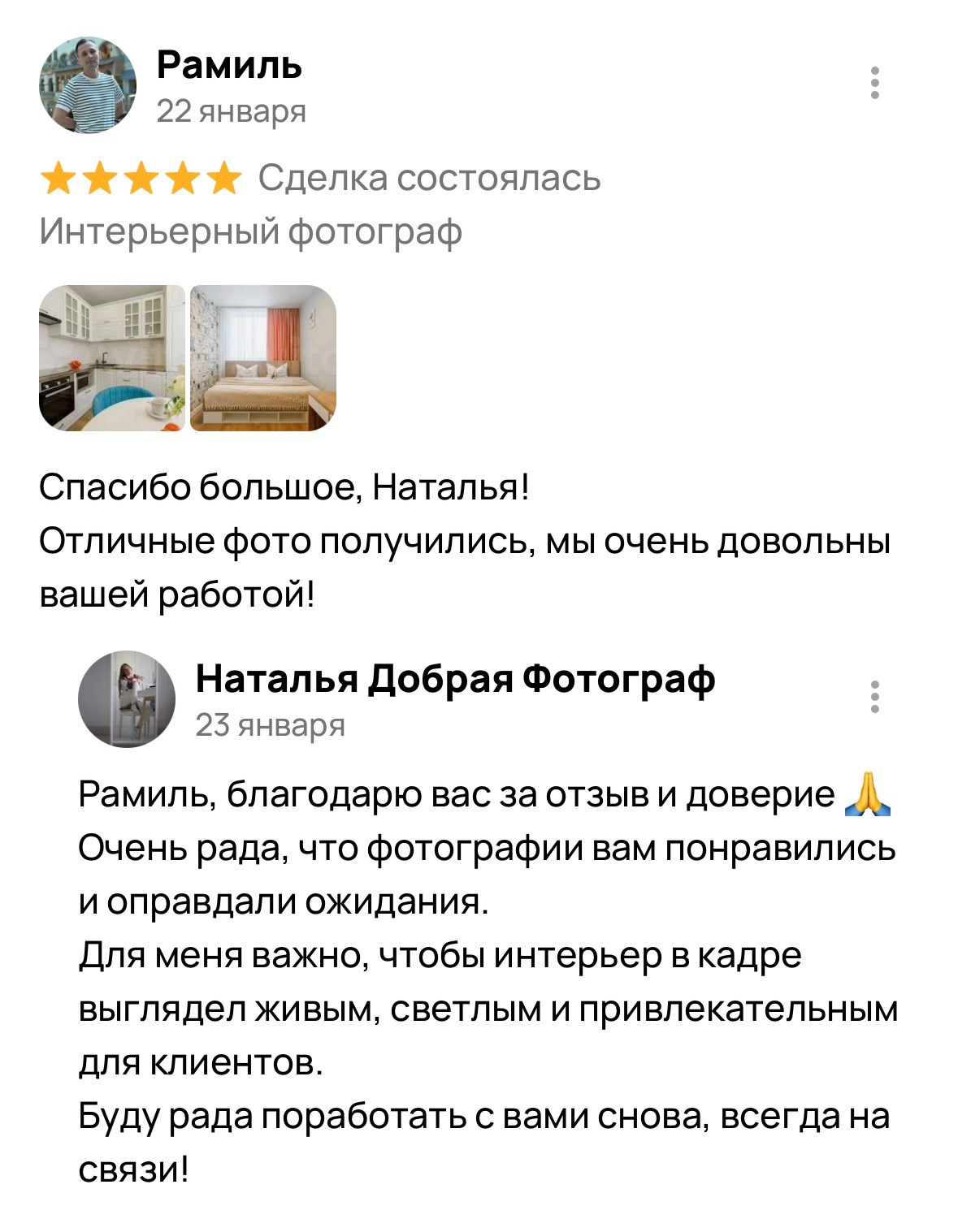Open the bedroom photo thumbnail
Image resolution: width=958 pixels, height=1232 pixels.
(258, 357)
